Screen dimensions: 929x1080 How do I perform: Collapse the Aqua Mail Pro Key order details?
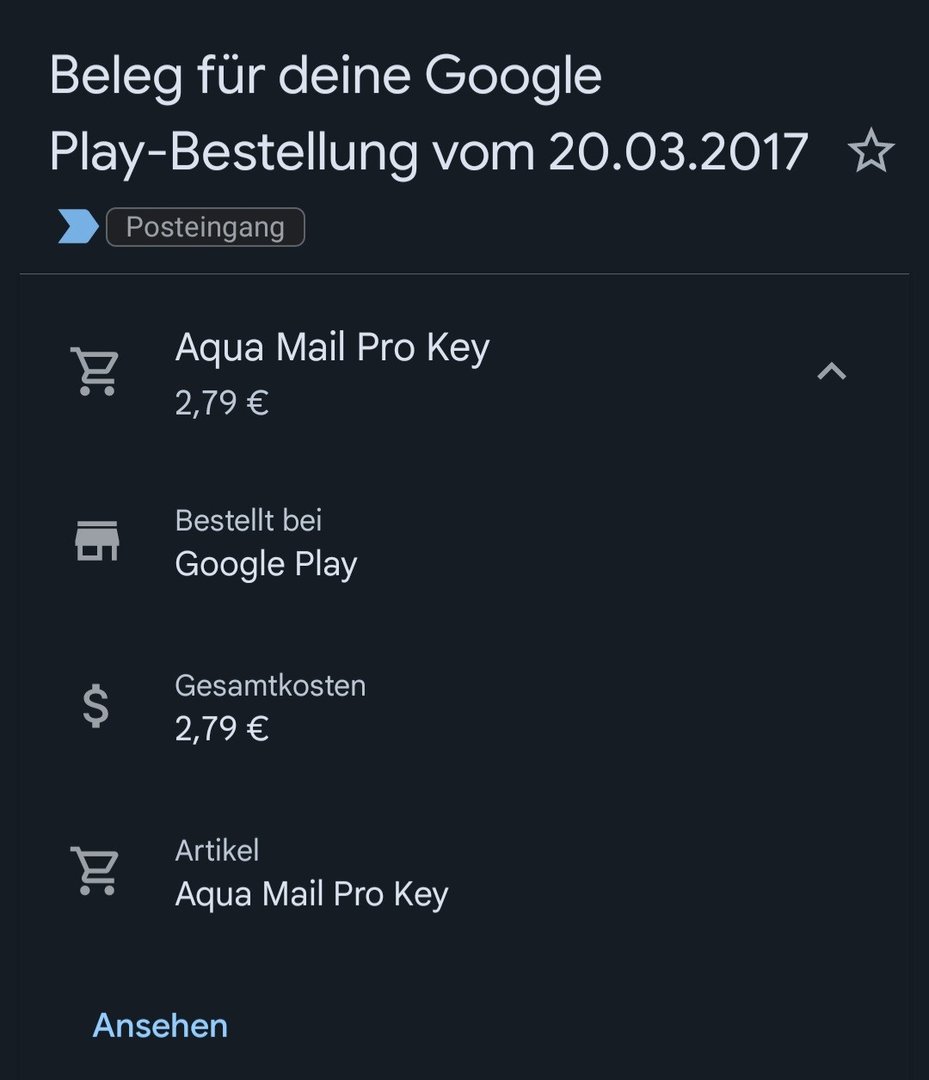pos(831,372)
